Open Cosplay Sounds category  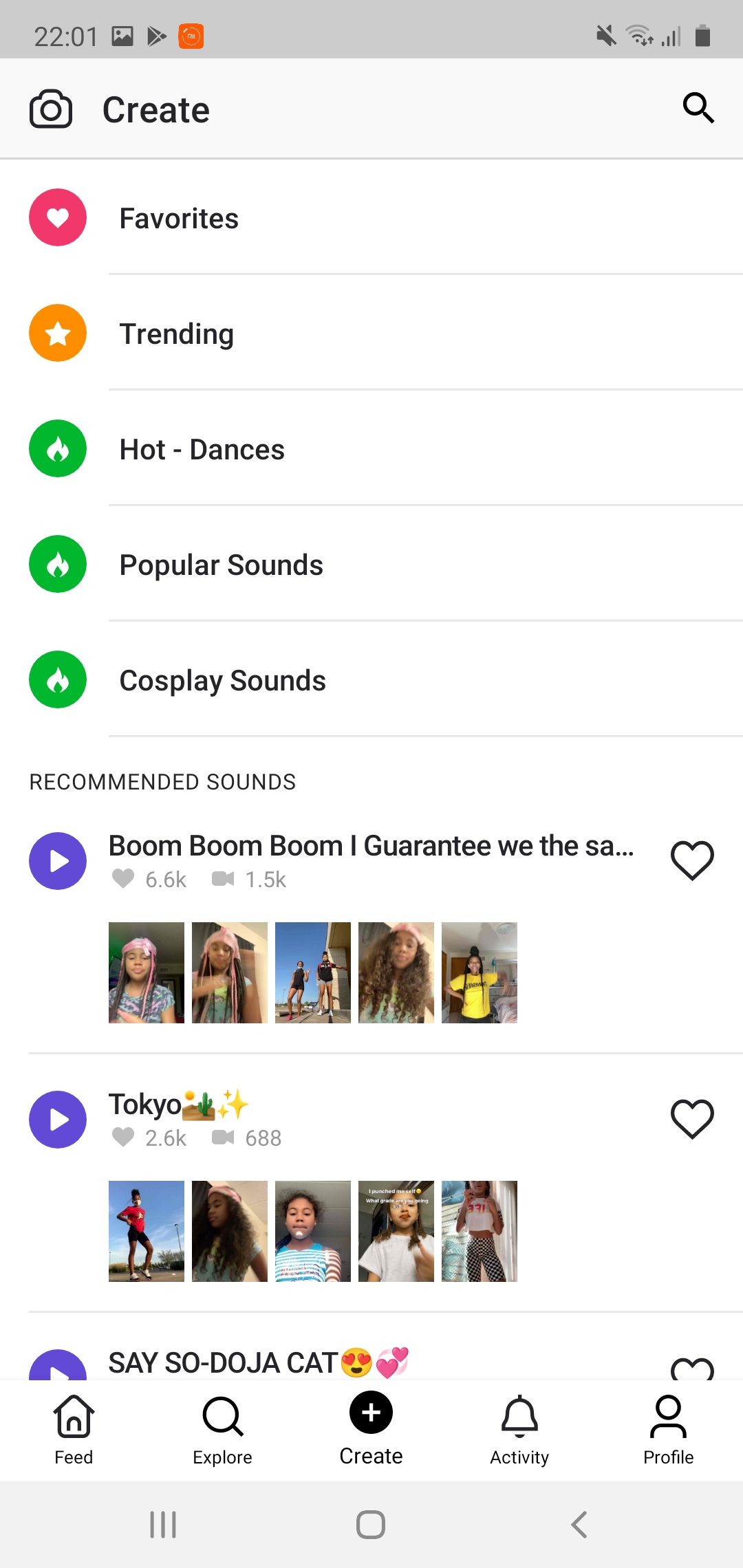coord(222,680)
